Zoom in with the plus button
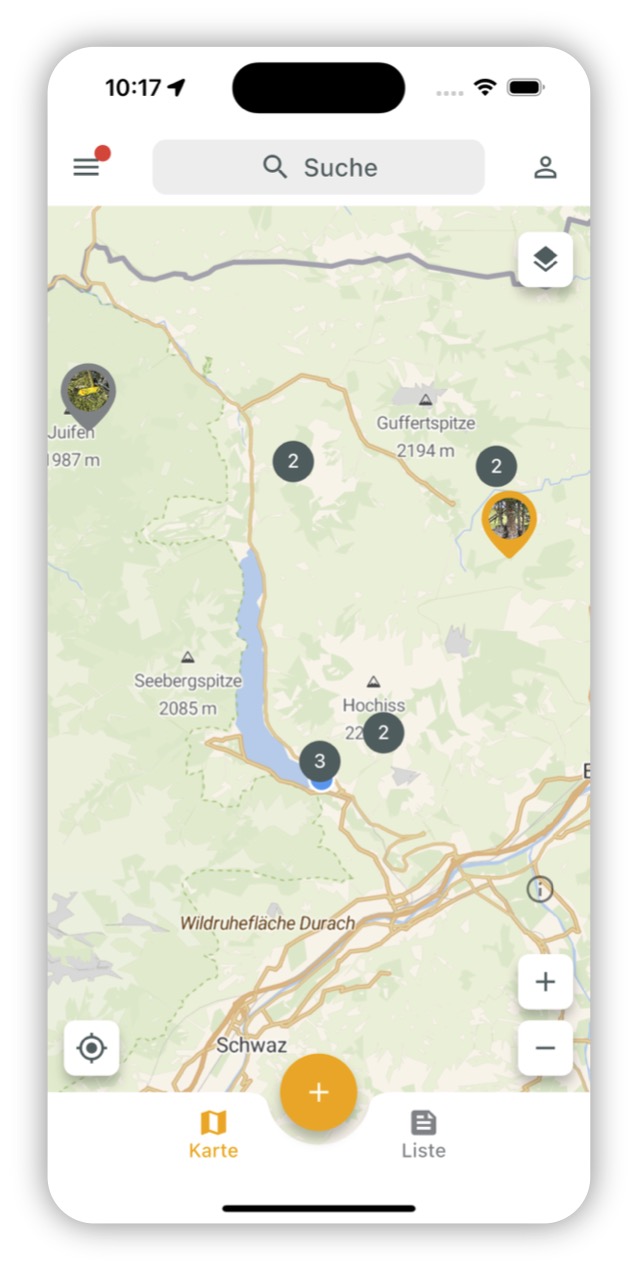Screen dimensions: 637x1271 coord(545,982)
